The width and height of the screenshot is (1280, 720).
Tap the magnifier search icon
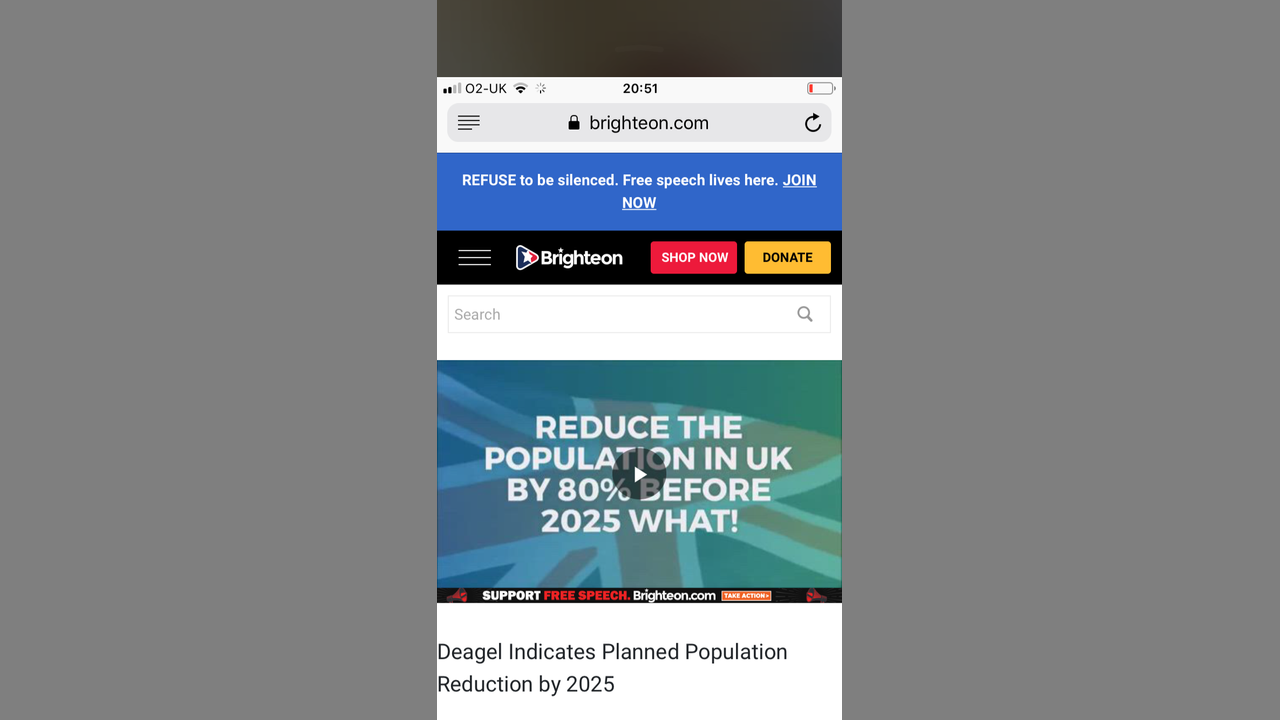[805, 314]
